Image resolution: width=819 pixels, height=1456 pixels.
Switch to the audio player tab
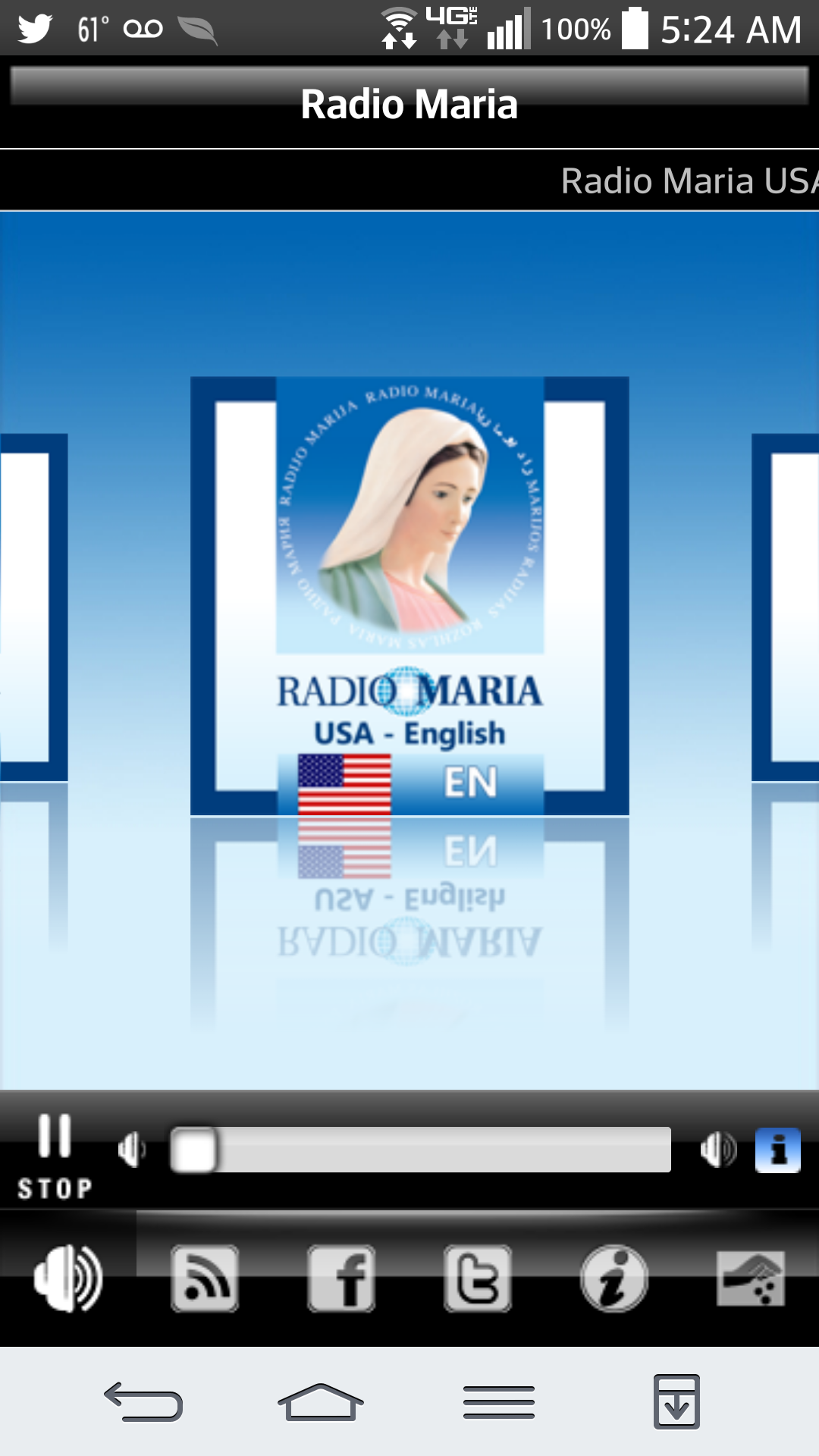click(68, 1279)
